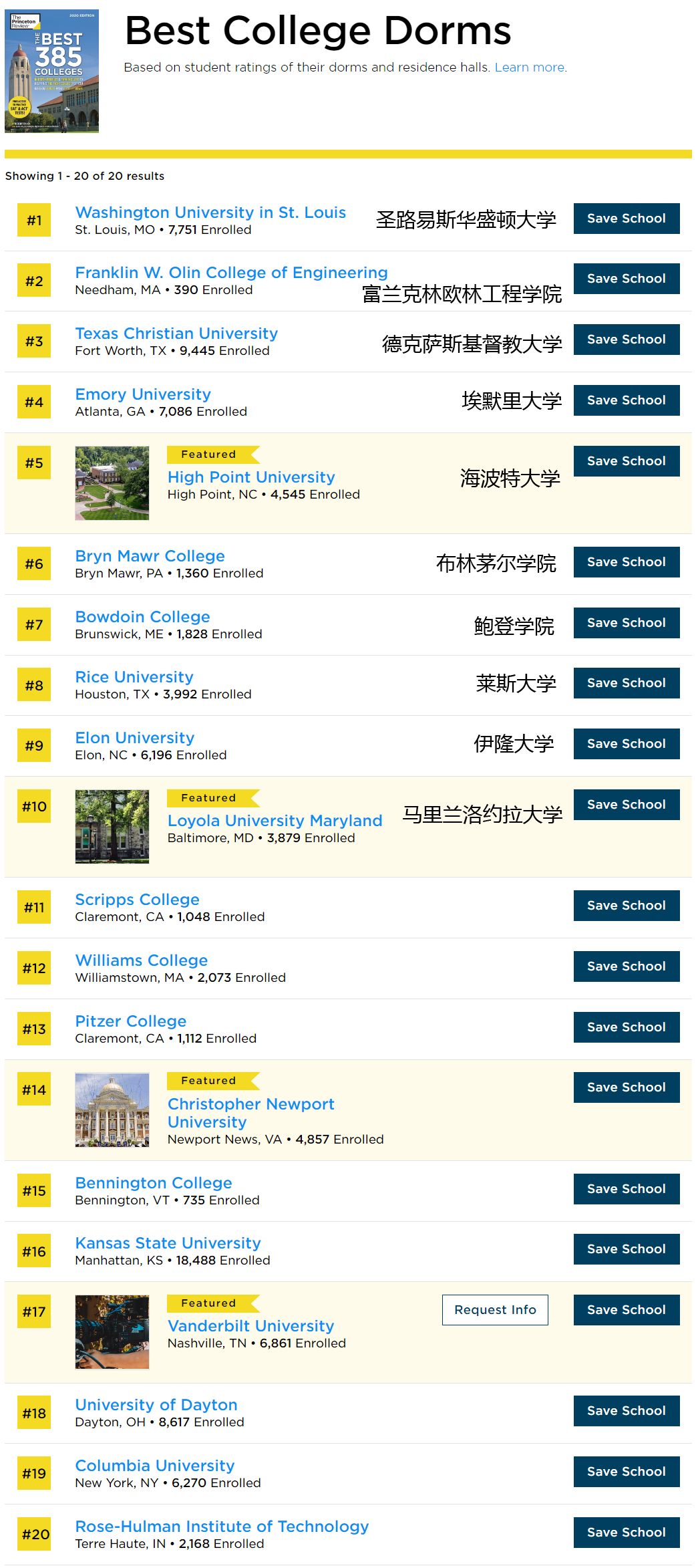Image resolution: width=696 pixels, height=1568 pixels.
Task: Save Bowdoin College
Action: 626,623
